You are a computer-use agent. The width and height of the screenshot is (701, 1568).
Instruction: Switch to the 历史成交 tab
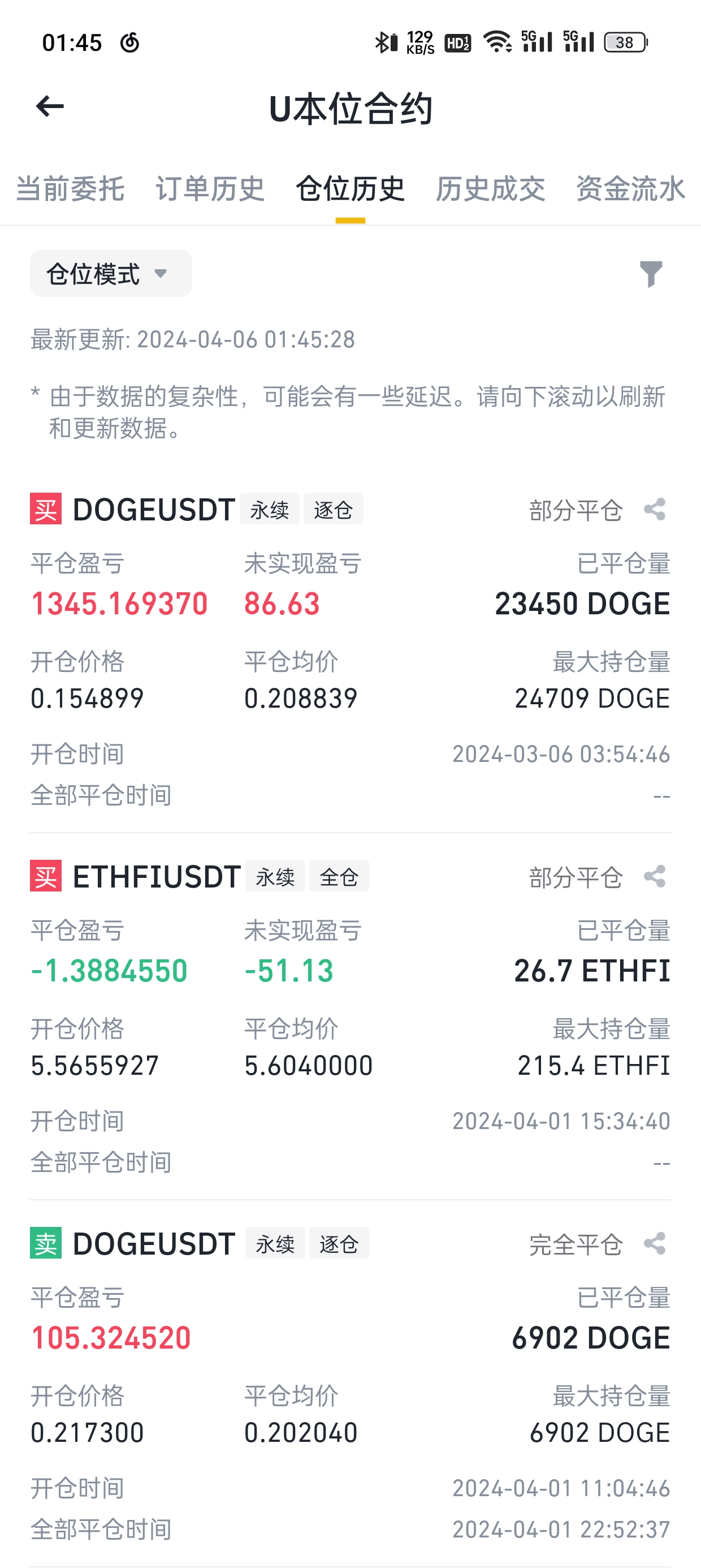491,189
